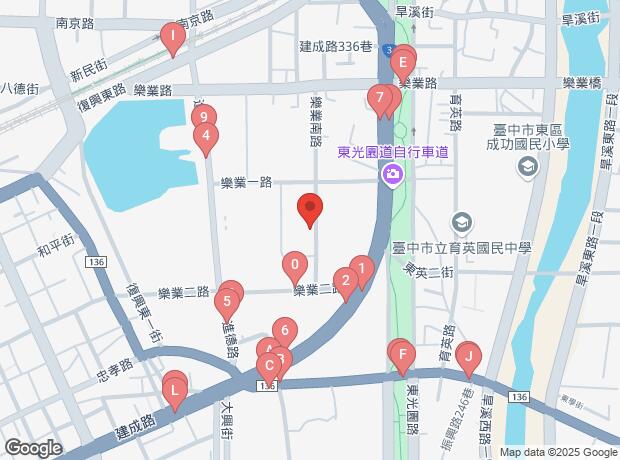Image resolution: width=620 pixels, height=460 pixels.
Task: Select the marker labeled E
Action: pos(403,63)
